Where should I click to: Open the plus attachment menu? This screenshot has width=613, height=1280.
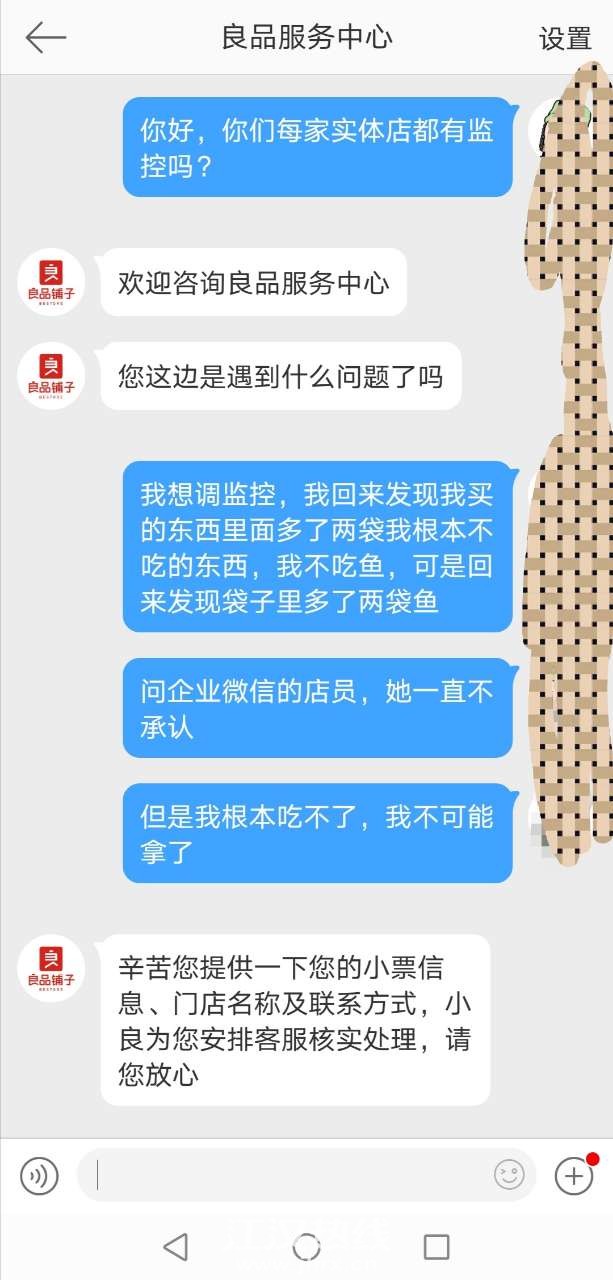pos(574,1175)
